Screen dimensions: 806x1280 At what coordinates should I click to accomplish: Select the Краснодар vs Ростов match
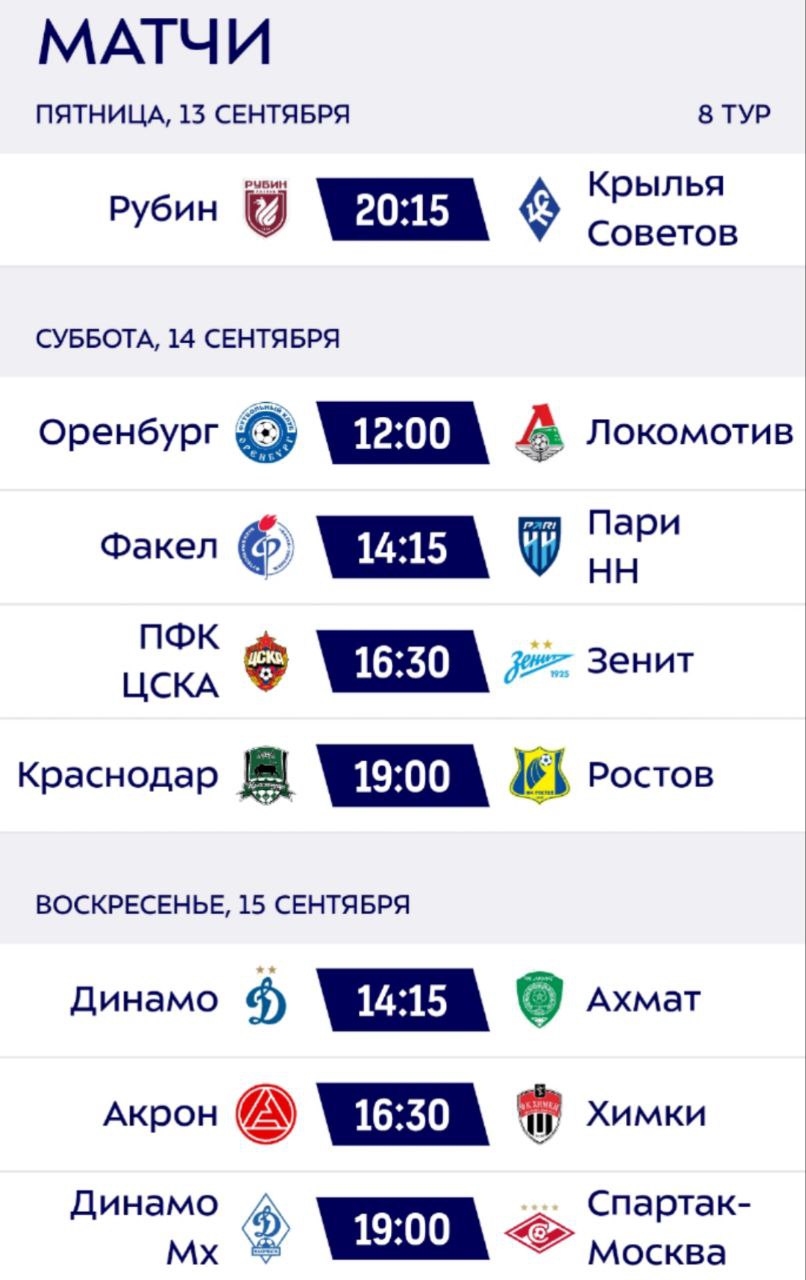pos(402,776)
